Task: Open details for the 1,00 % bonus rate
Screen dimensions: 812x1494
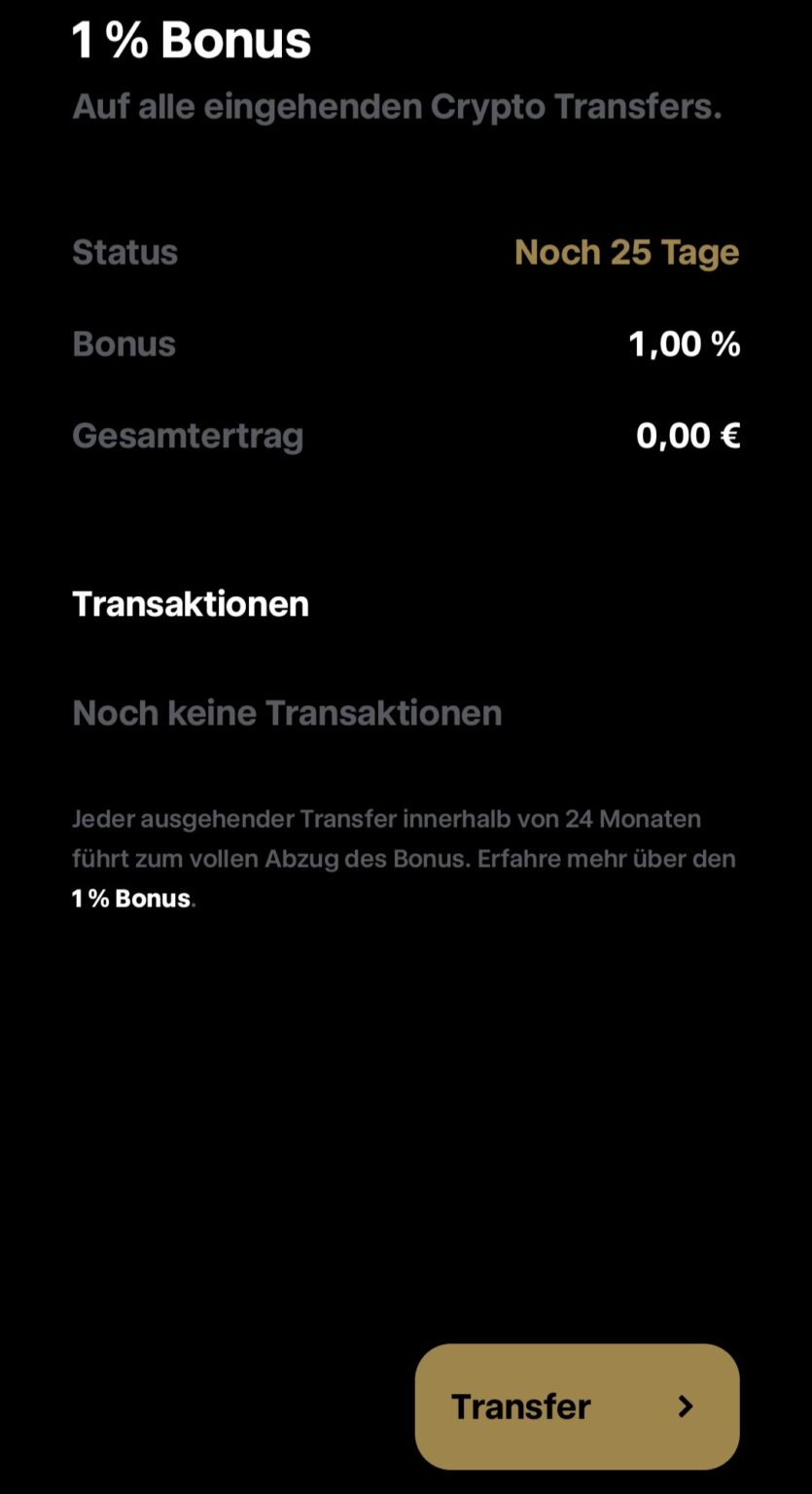Action: tap(685, 343)
